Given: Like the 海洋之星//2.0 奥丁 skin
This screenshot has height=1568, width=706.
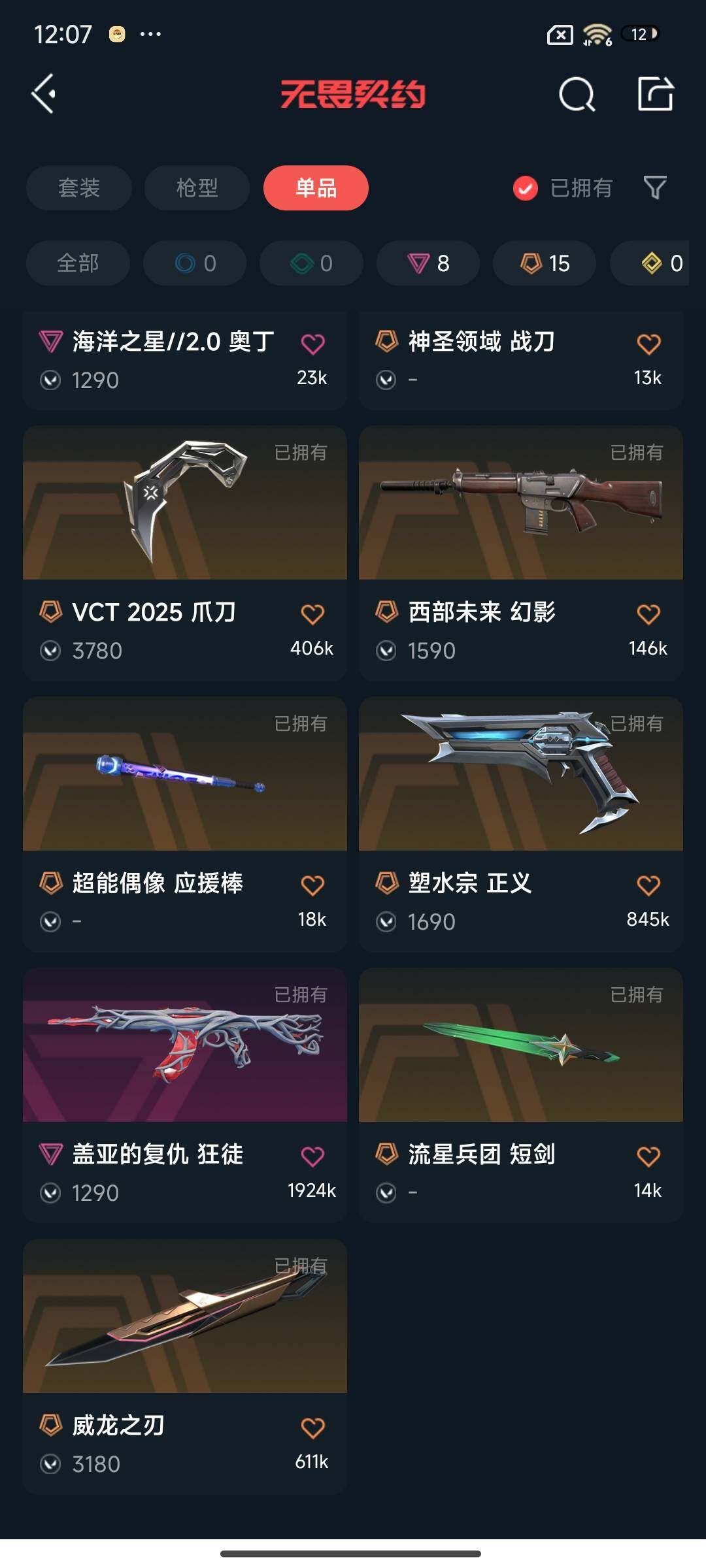Looking at the screenshot, I should [x=312, y=344].
